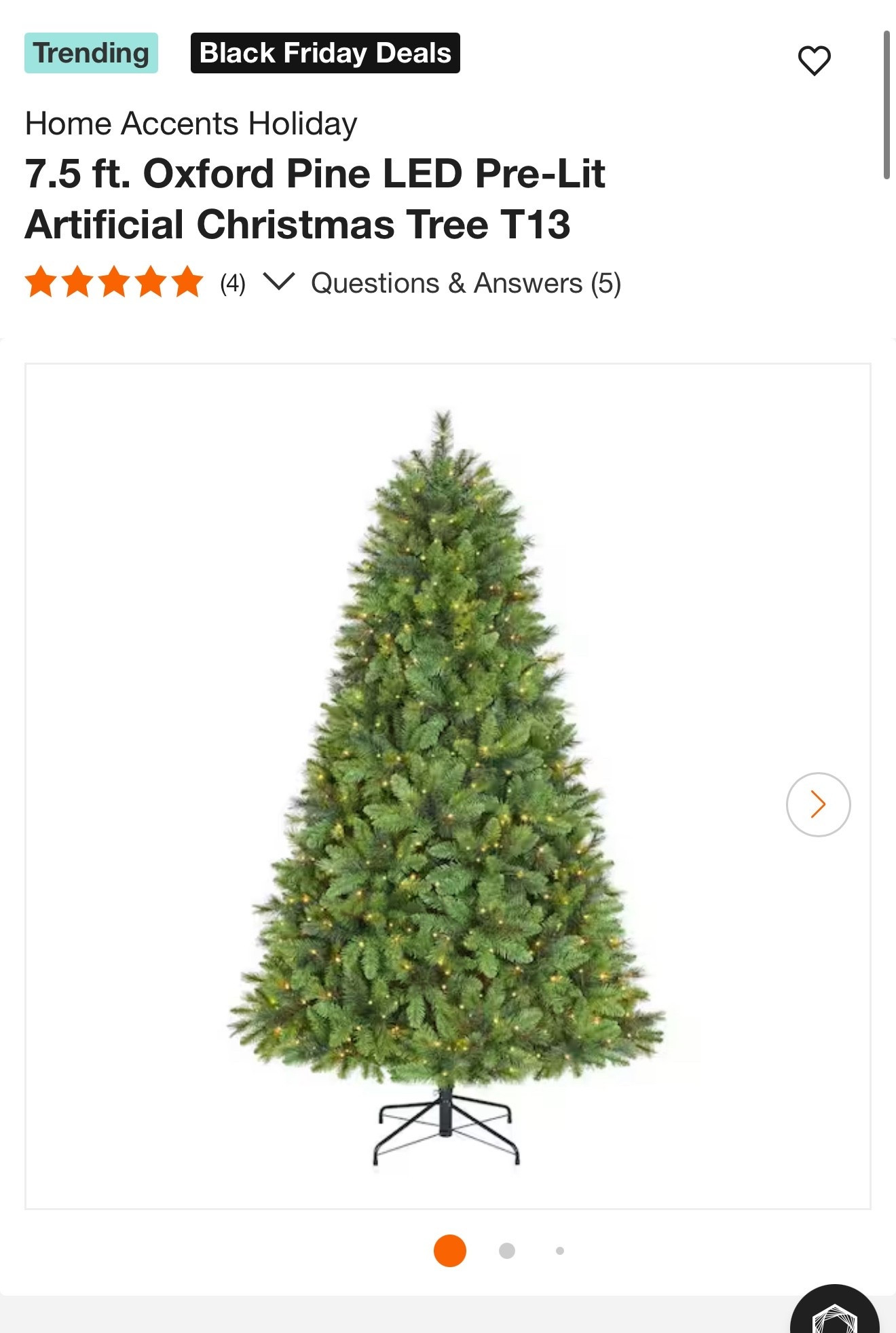Screen dimensions: 896x1333
Task: Open the Black Friday Deals section
Action: pos(324,53)
